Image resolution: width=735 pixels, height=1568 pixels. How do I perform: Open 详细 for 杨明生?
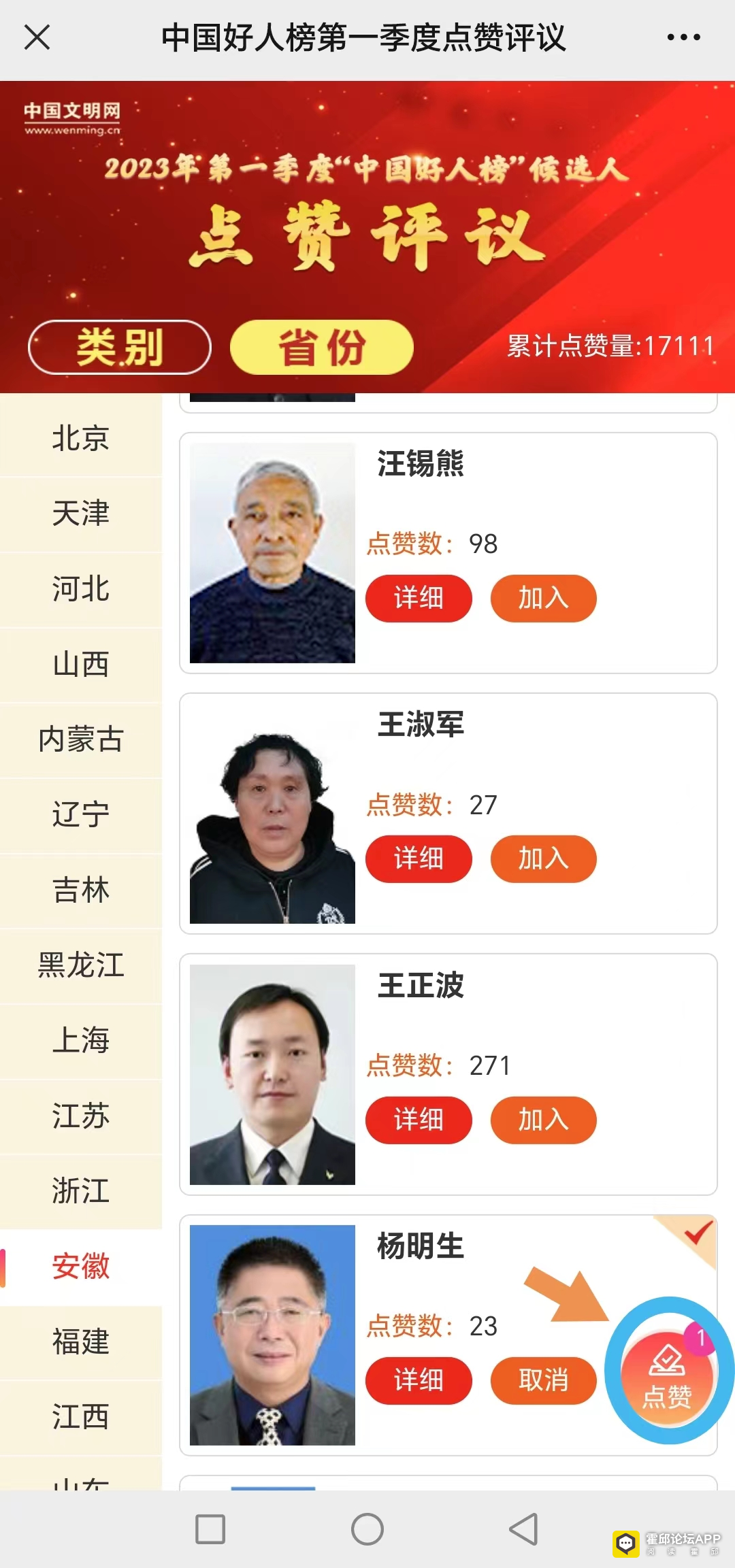click(x=419, y=1380)
